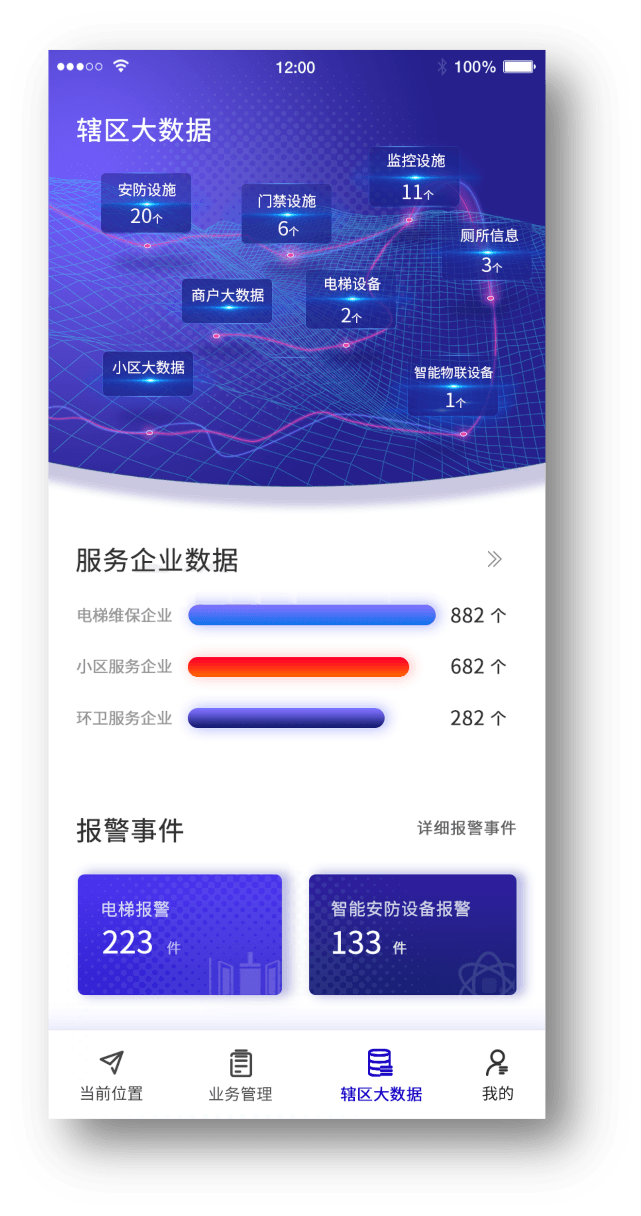Open the 门禁设施 data tile

tap(286, 214)
